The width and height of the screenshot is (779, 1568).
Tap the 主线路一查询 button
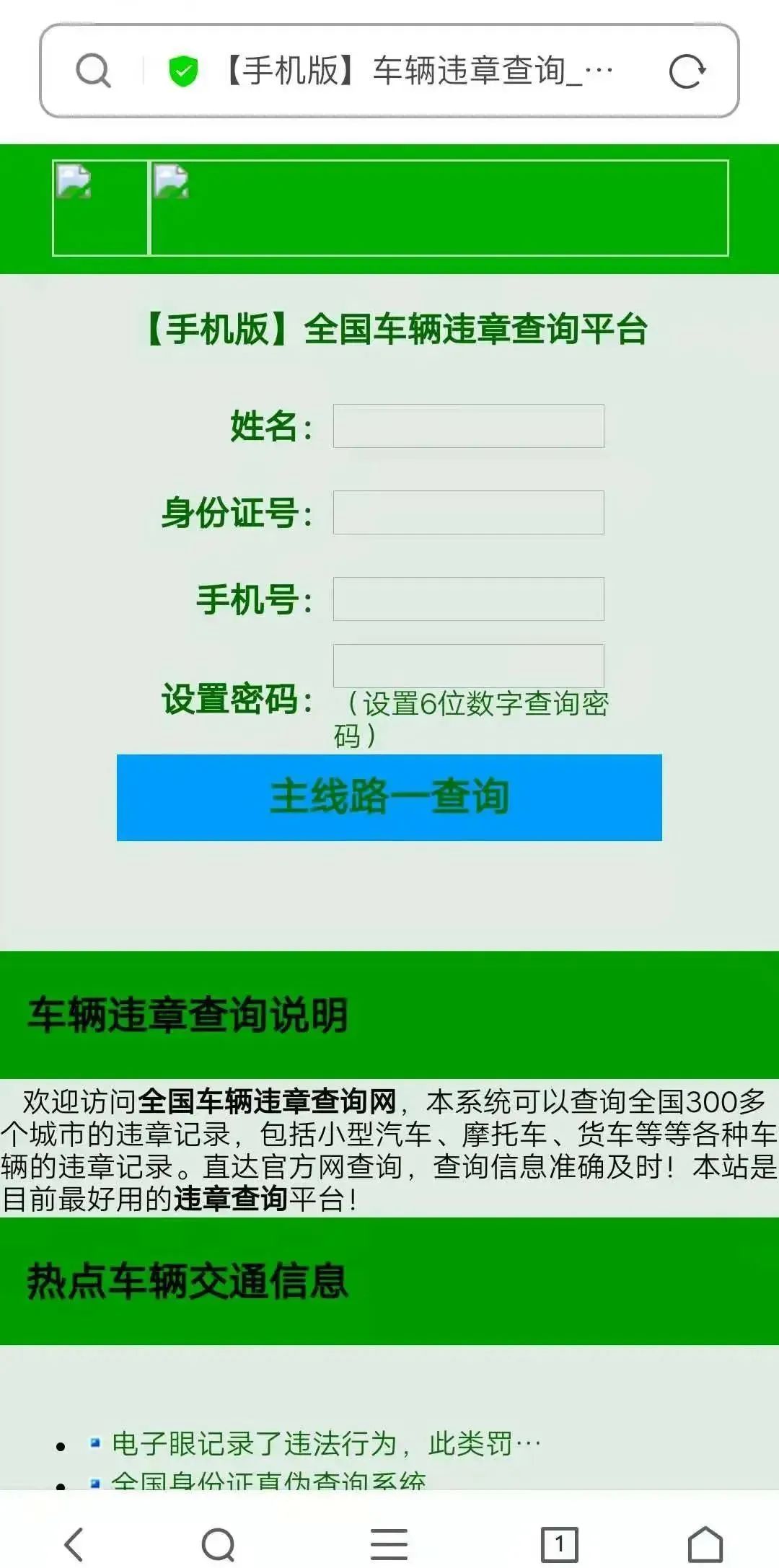coord(389,797)
